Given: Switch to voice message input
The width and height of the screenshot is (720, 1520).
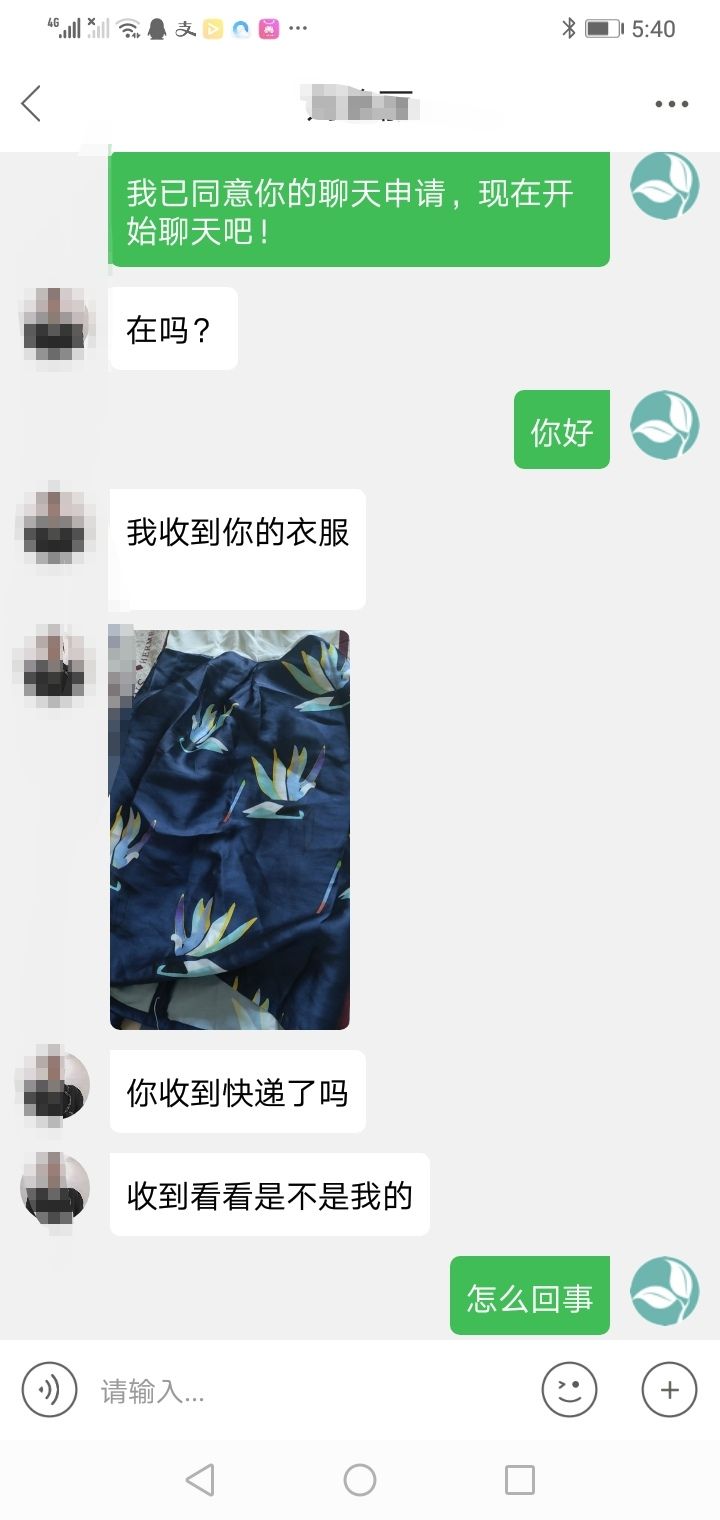Looking at the screenshot, I should (49, 1389).
